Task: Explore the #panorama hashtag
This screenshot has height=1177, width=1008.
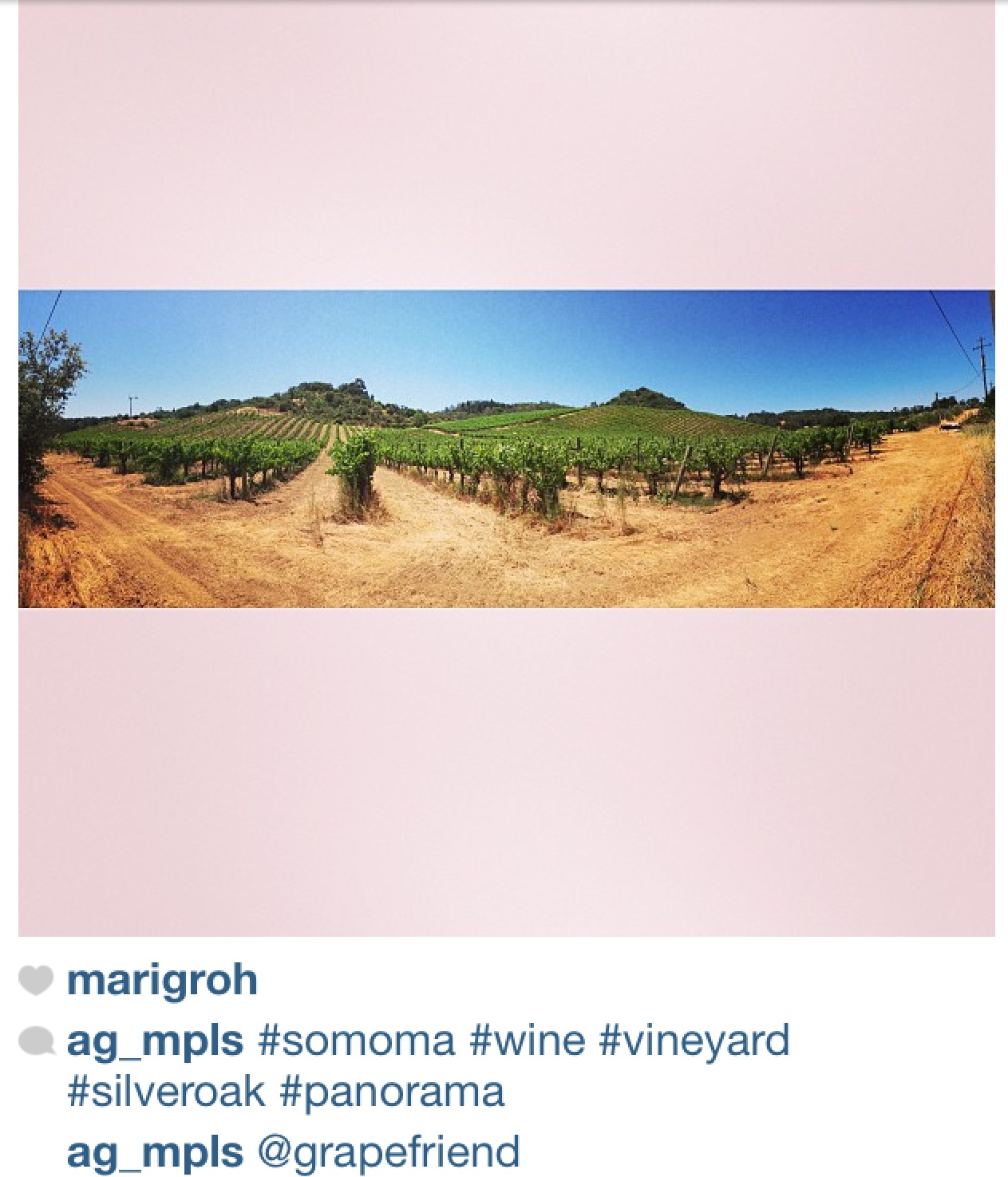Action: 392,1092
